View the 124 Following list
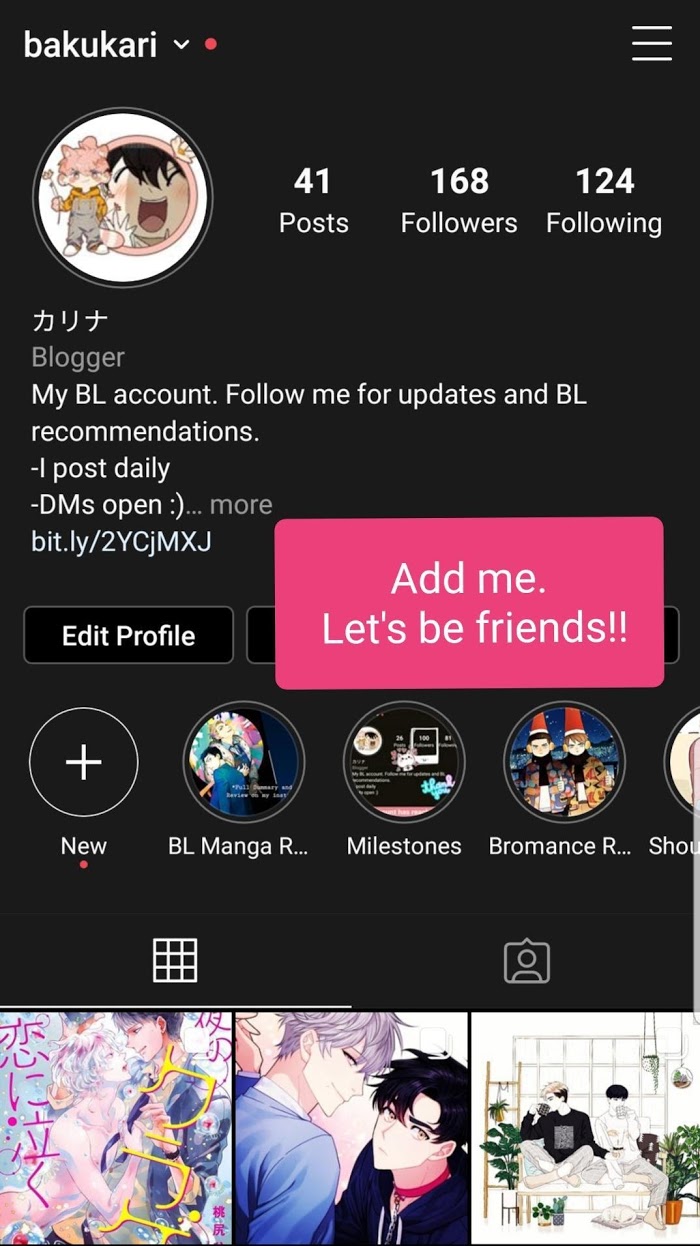The width and height of the screenshot is (700, 1246). click(x=604, y=200)
